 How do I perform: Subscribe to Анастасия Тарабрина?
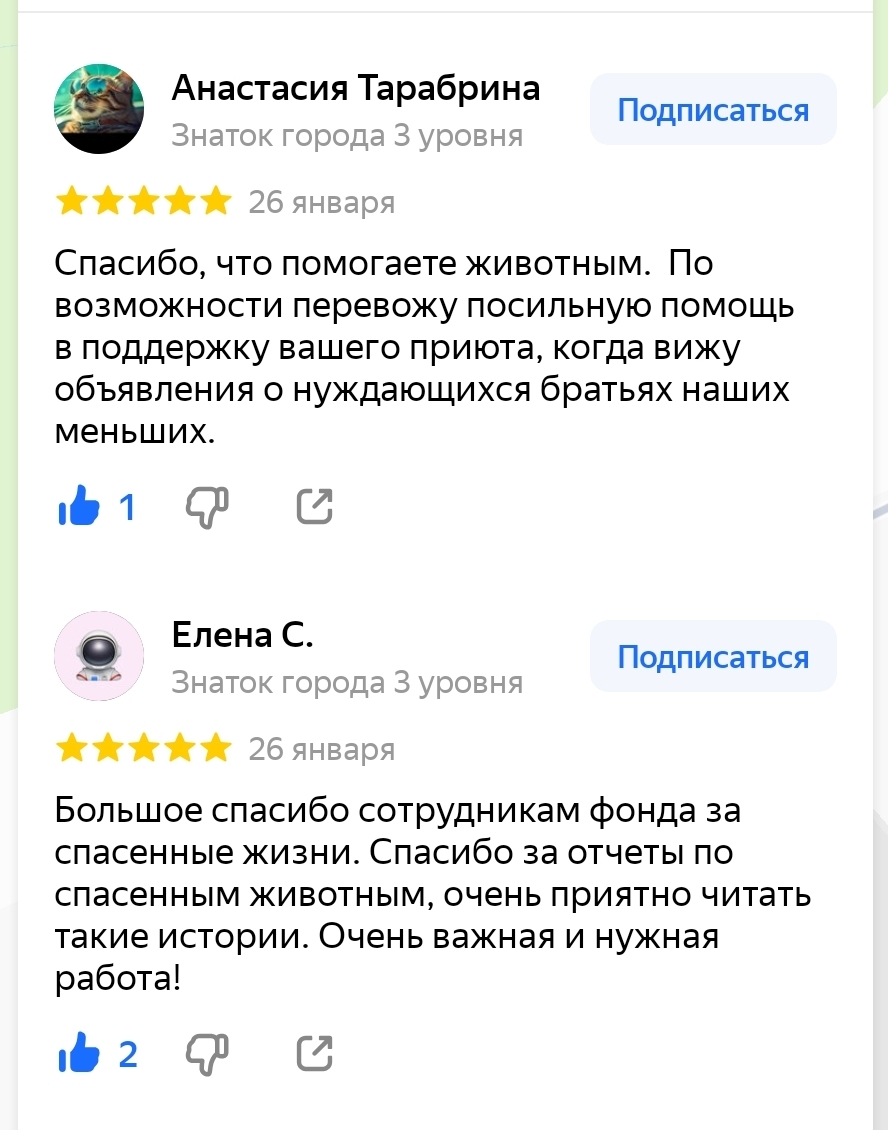(712, 110)
